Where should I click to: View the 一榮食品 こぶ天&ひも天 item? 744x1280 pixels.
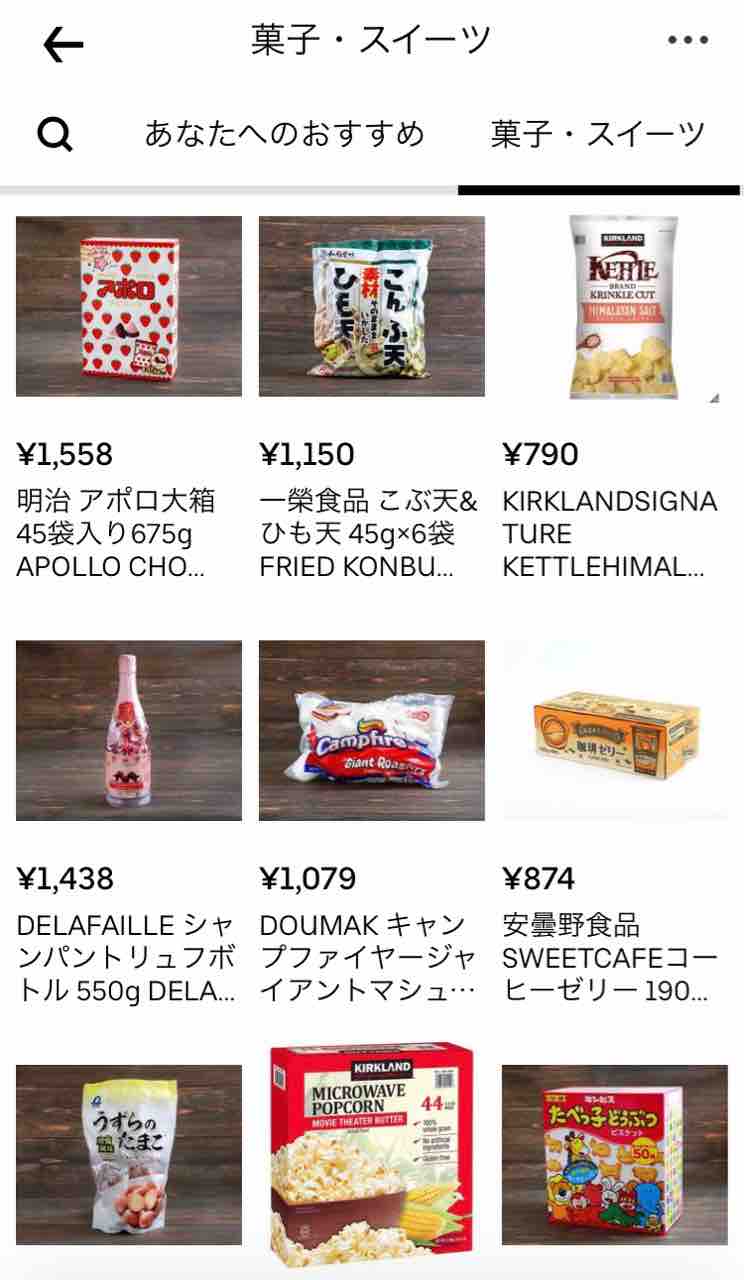[x=372, y=400]
